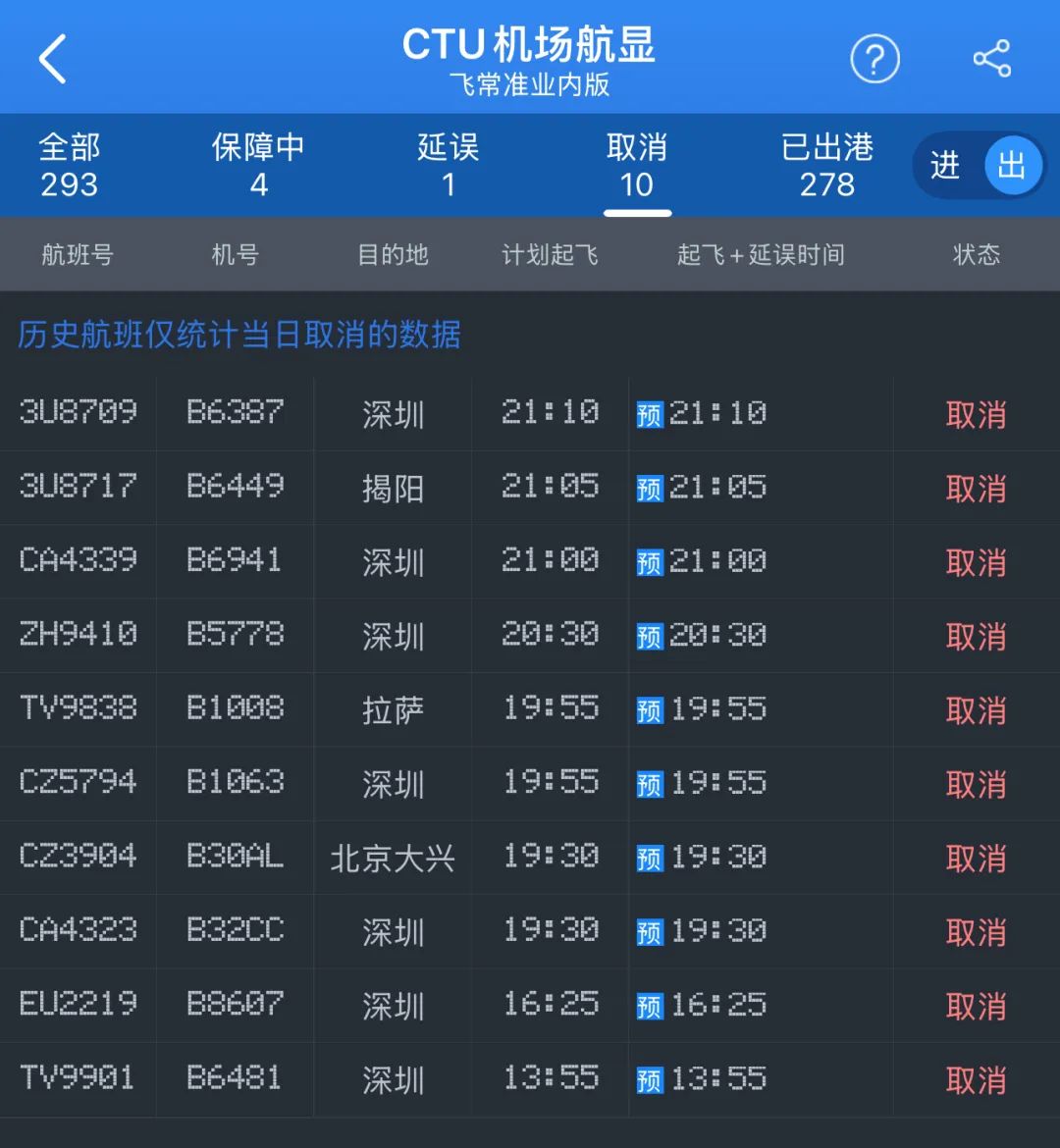1060x1148 pixels.
Task: Show the 保障中 flights tab
Action: (x=258, y=166)
